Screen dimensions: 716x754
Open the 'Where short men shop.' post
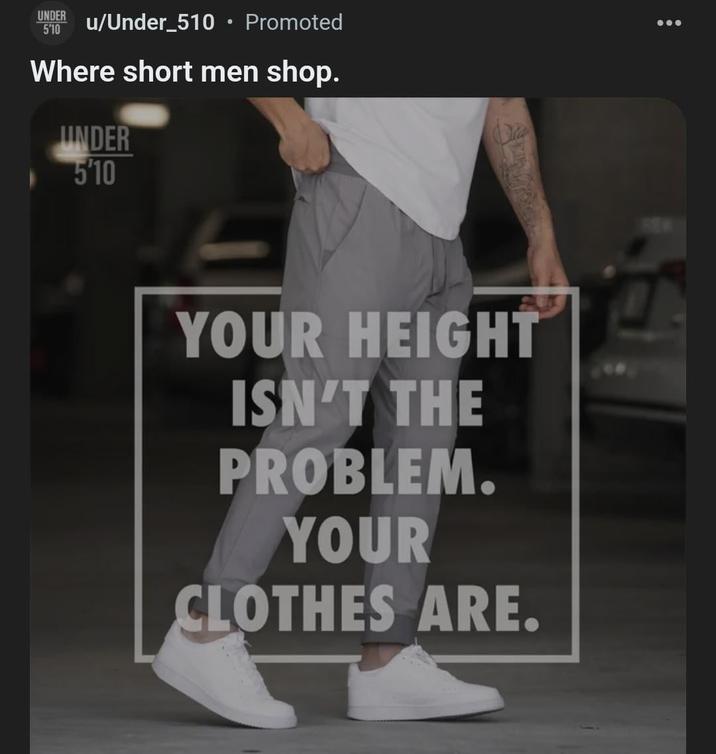184,72
